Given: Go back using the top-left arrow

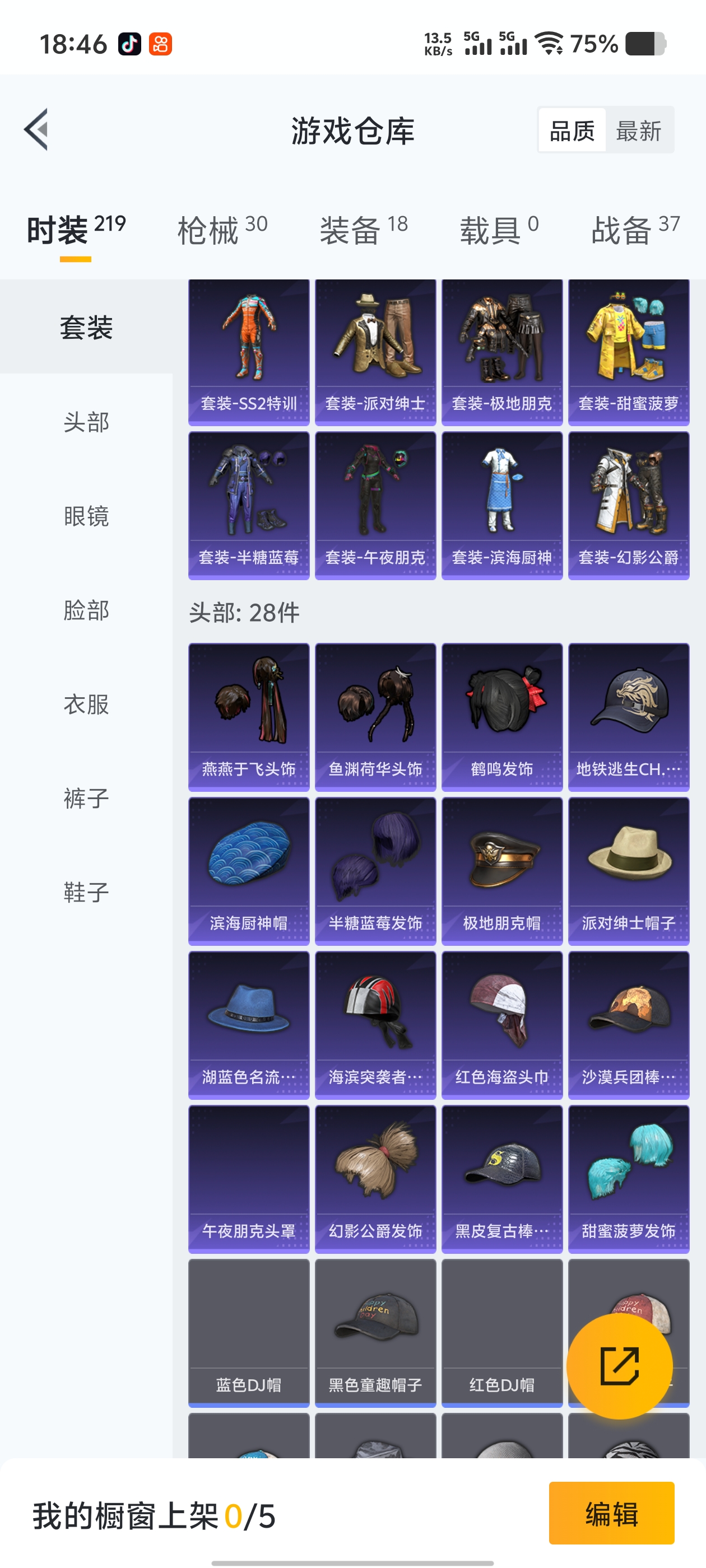Looking at the screenshot, I should (x=36, y=130).
